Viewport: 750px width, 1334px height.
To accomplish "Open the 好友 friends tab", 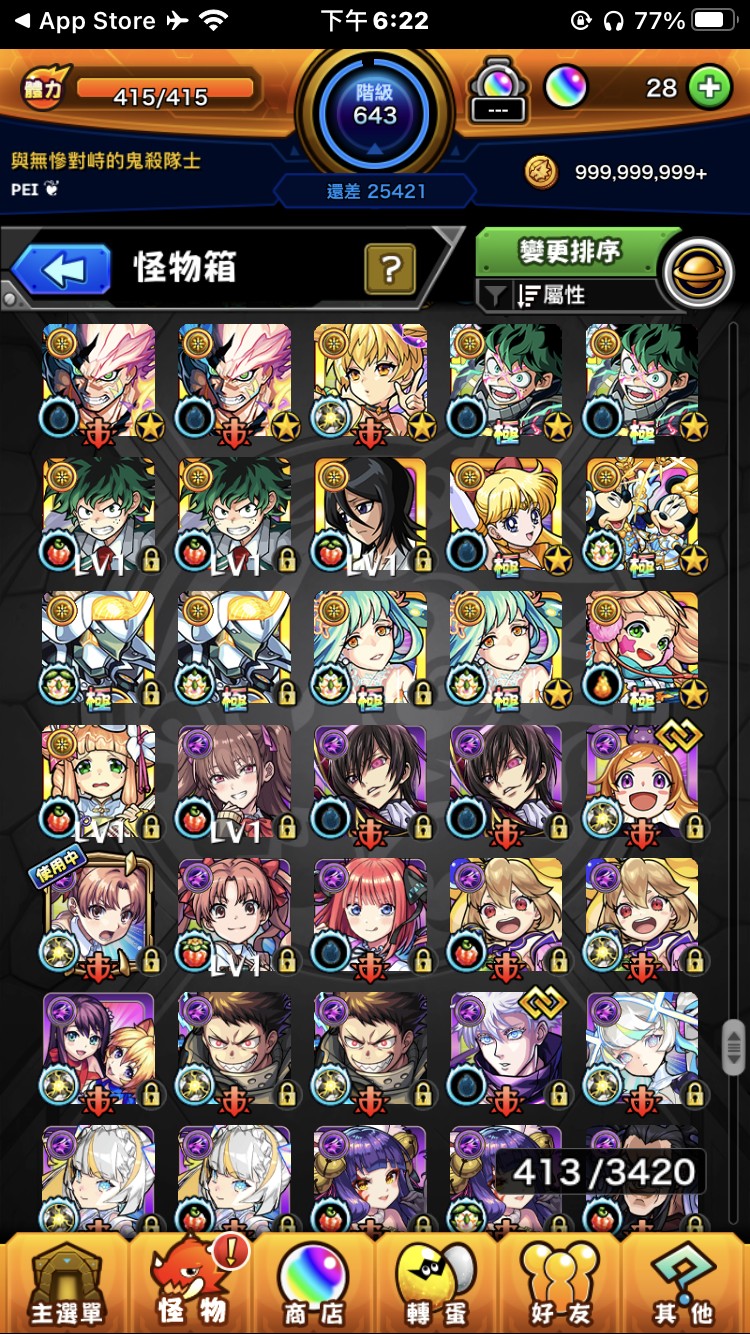I will point(560,1285).
